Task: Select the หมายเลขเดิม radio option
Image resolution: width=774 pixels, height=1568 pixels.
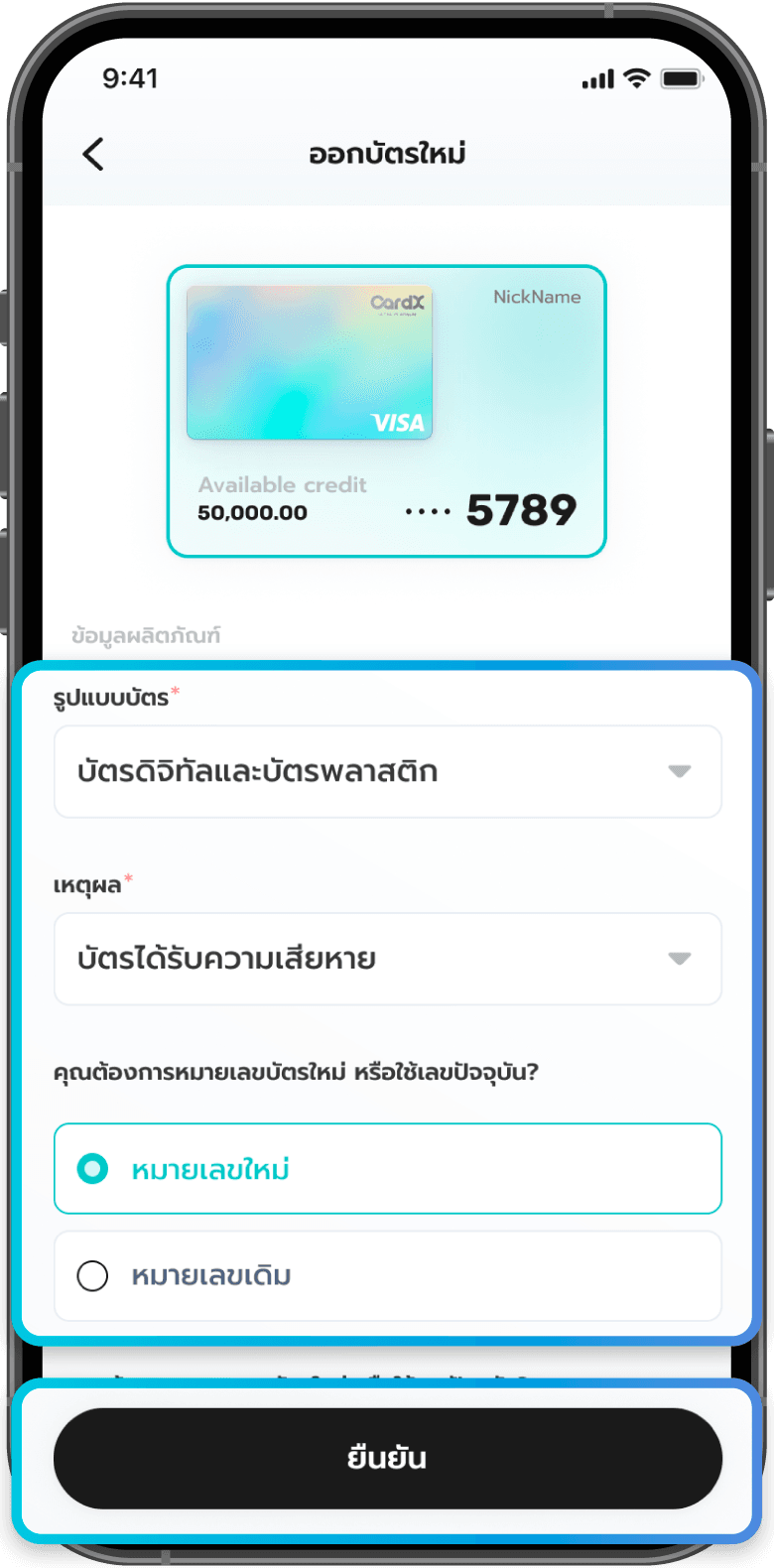Action: tap(93, 1276)
